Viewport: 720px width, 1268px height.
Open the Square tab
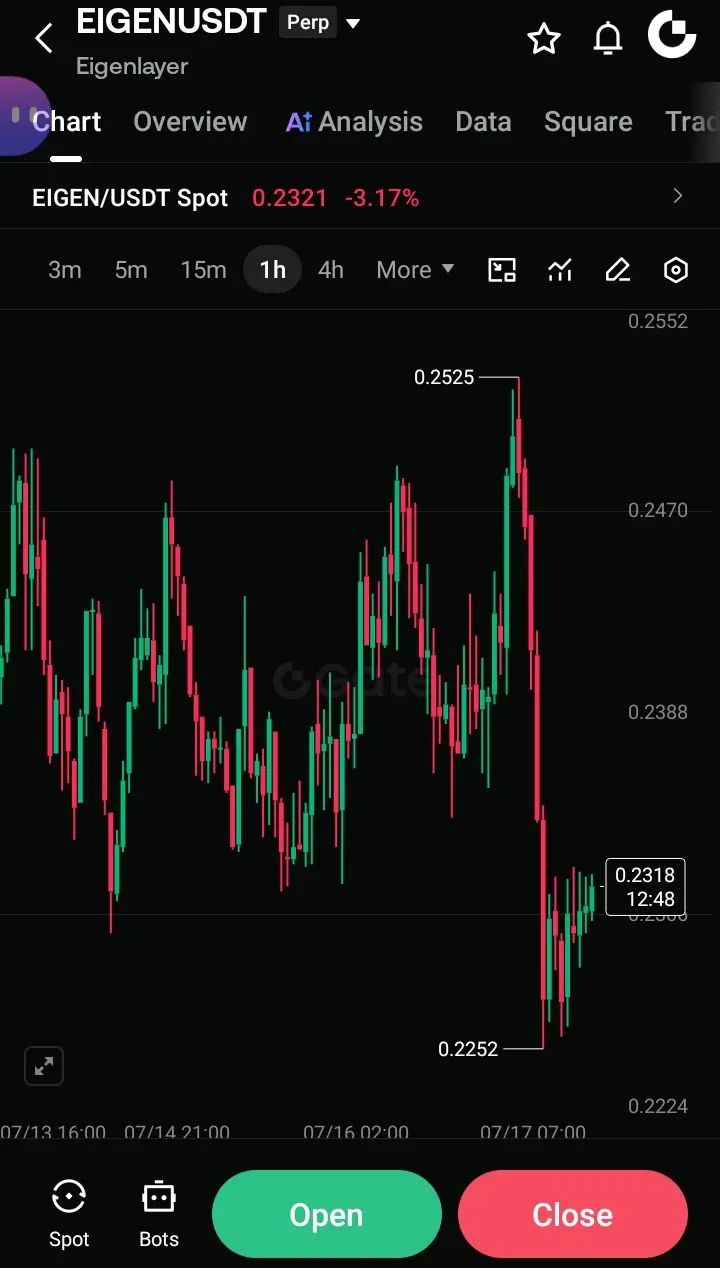pyautogui.click(x=588, y=122)
